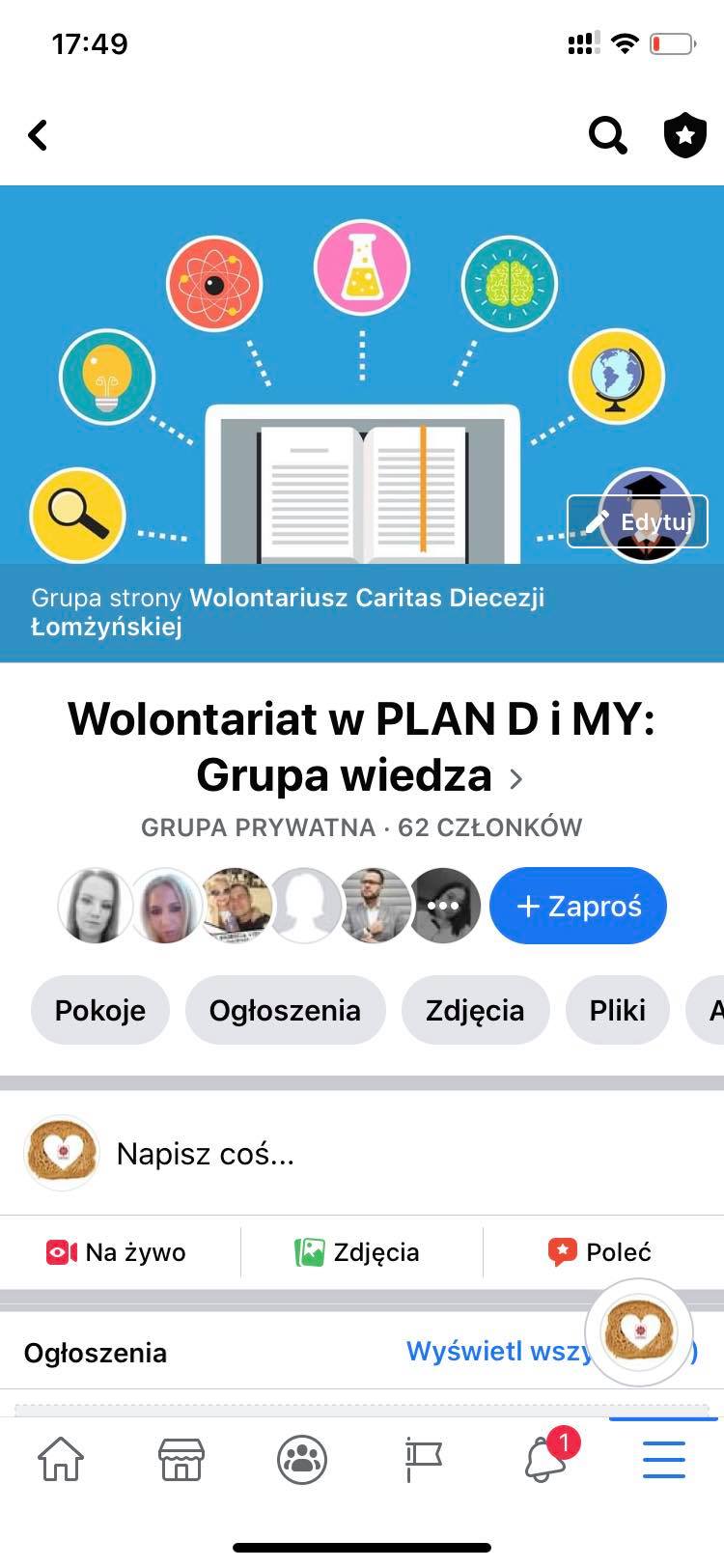Choose Poleć recommendation option
The image size is (724, 1568).
click(x=599, y=1252)
